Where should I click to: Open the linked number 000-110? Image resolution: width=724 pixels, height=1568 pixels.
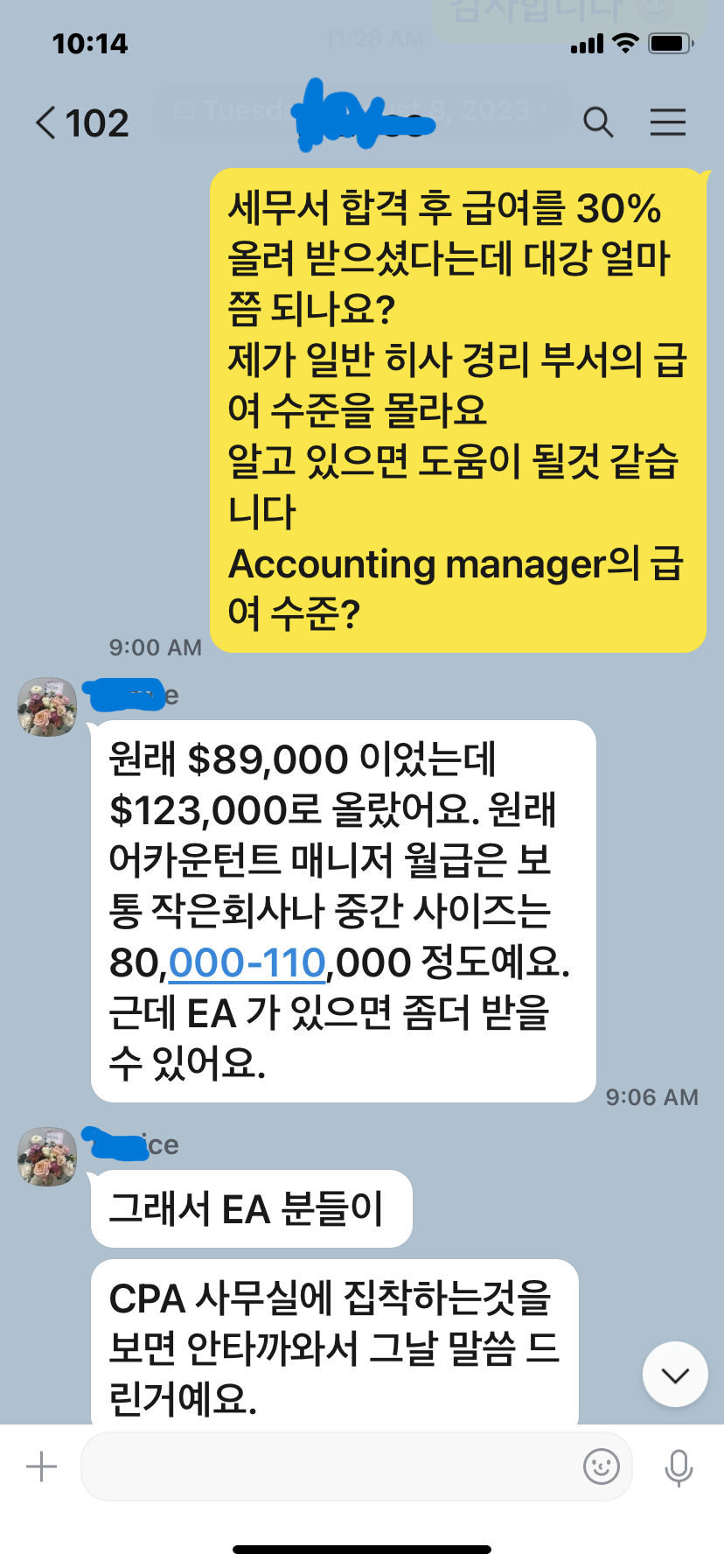(x=247, y=963)
